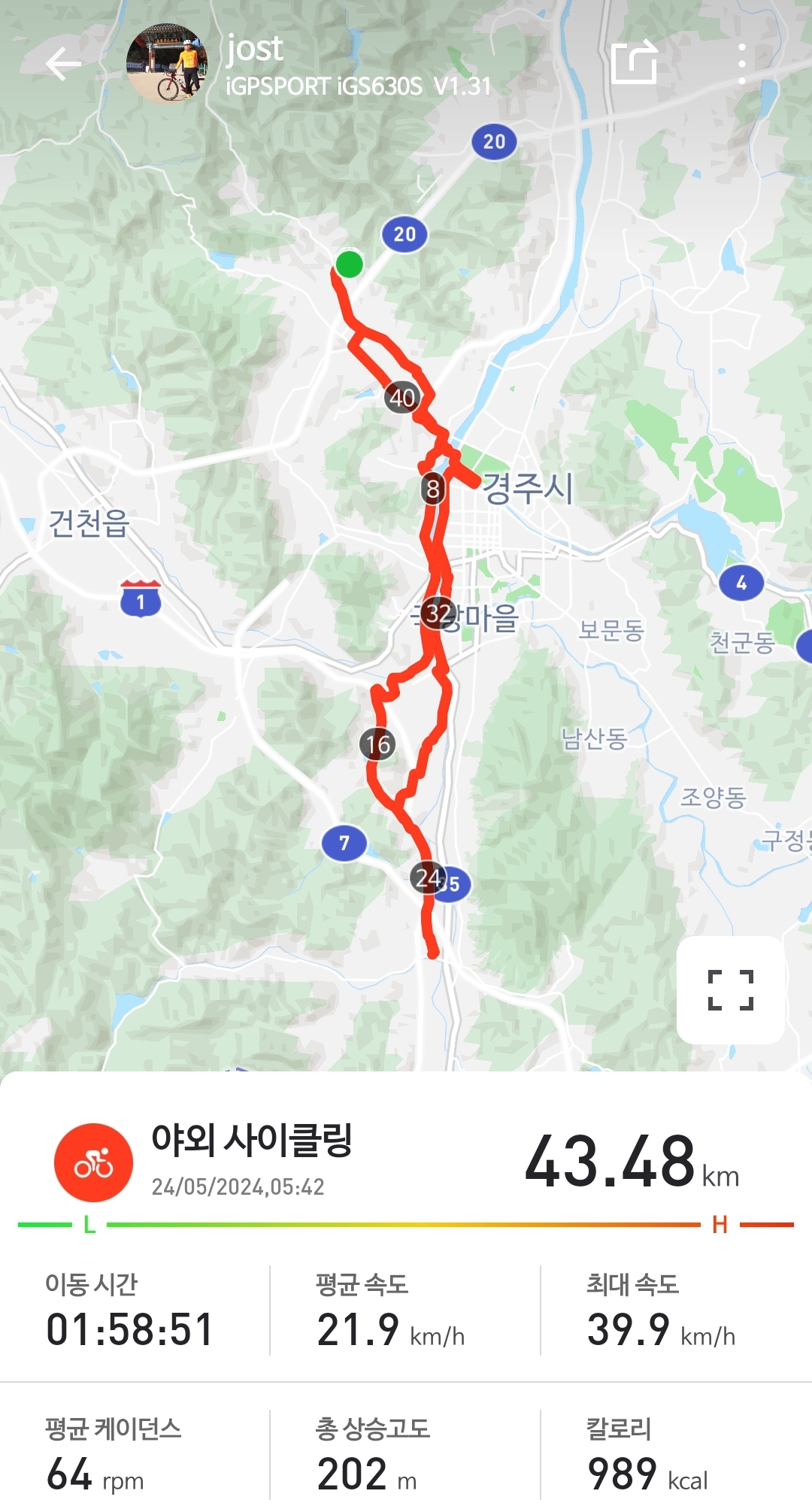
Task: Share this cycling activity
Action: click(x=634, y=63)
